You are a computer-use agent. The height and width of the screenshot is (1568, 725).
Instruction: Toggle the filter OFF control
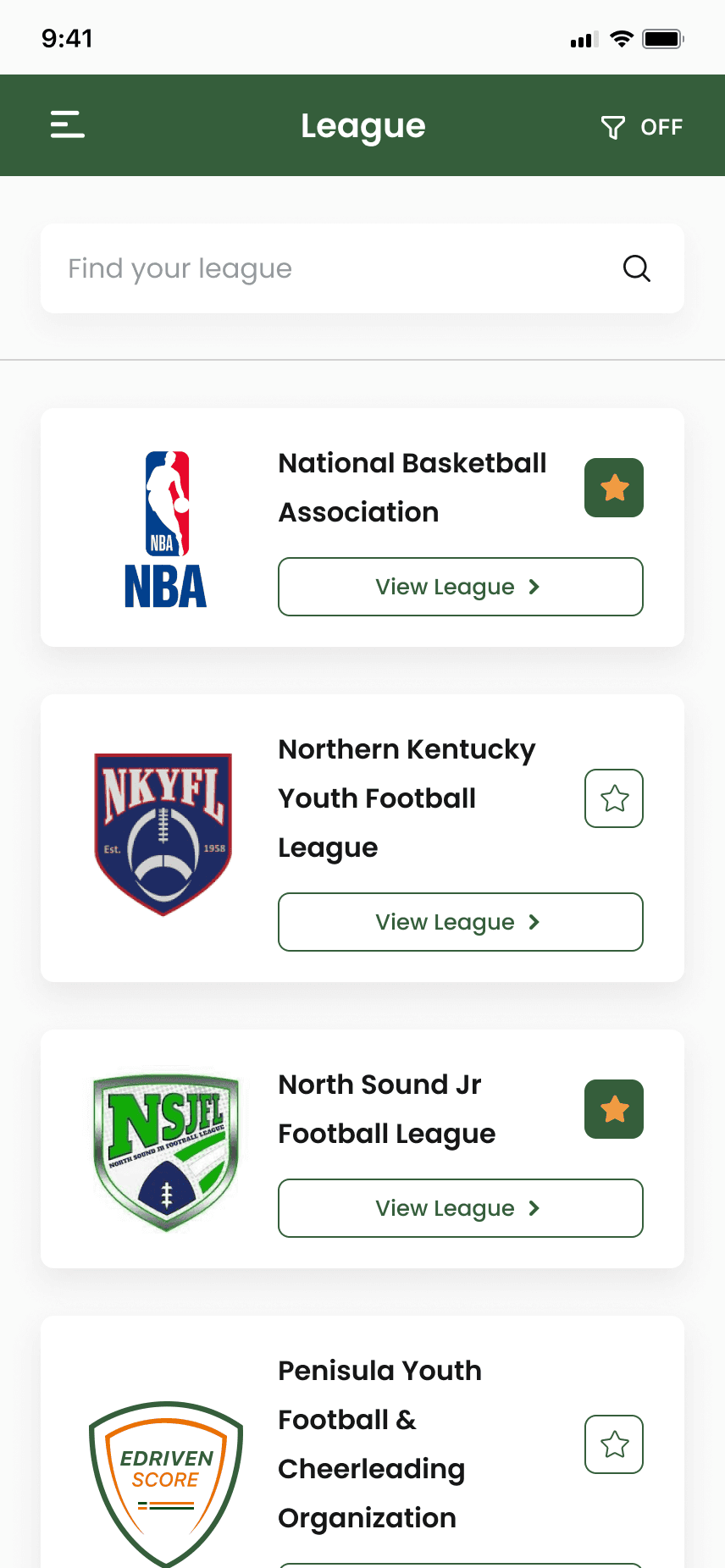[x=641, y=127]
